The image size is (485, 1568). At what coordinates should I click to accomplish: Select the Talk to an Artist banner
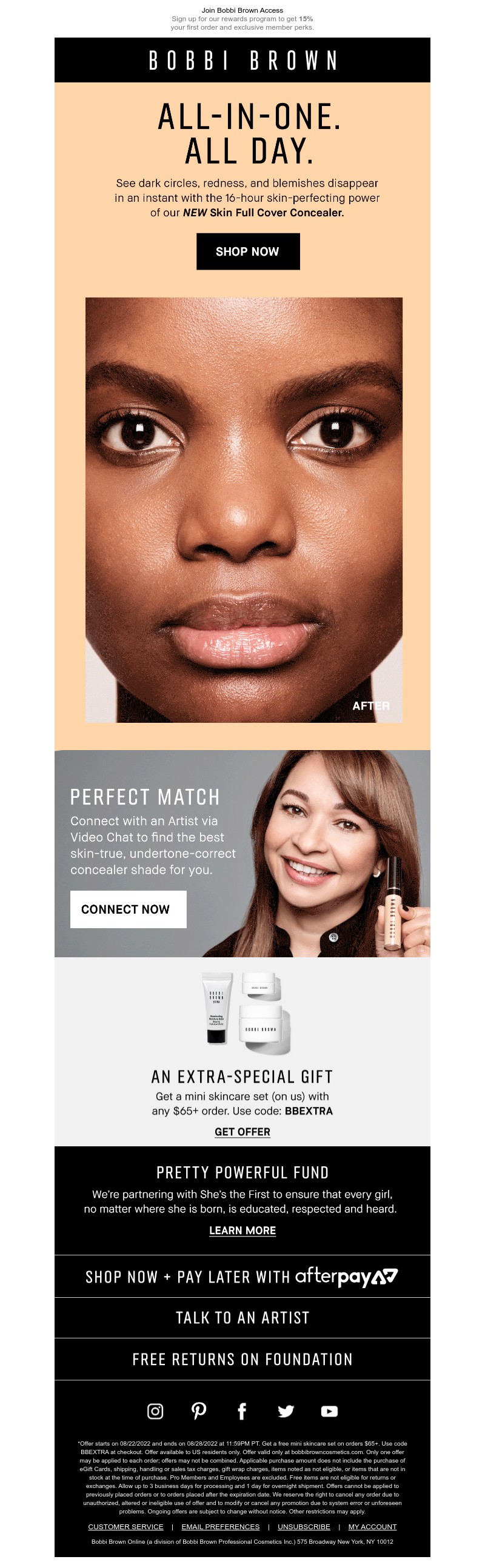coord(242,1317)
